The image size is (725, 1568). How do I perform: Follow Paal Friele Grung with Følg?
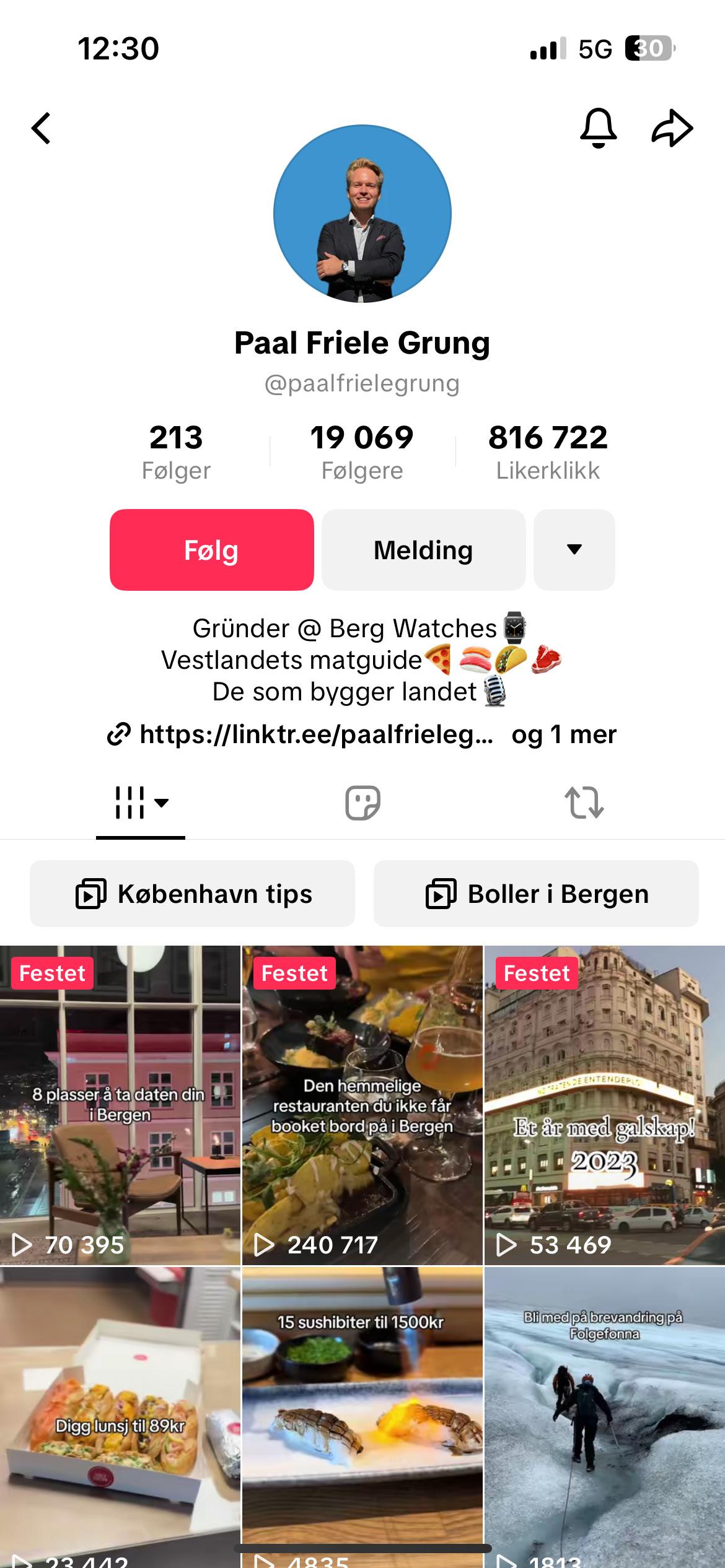pyautogui.click(x=211, y=550)
